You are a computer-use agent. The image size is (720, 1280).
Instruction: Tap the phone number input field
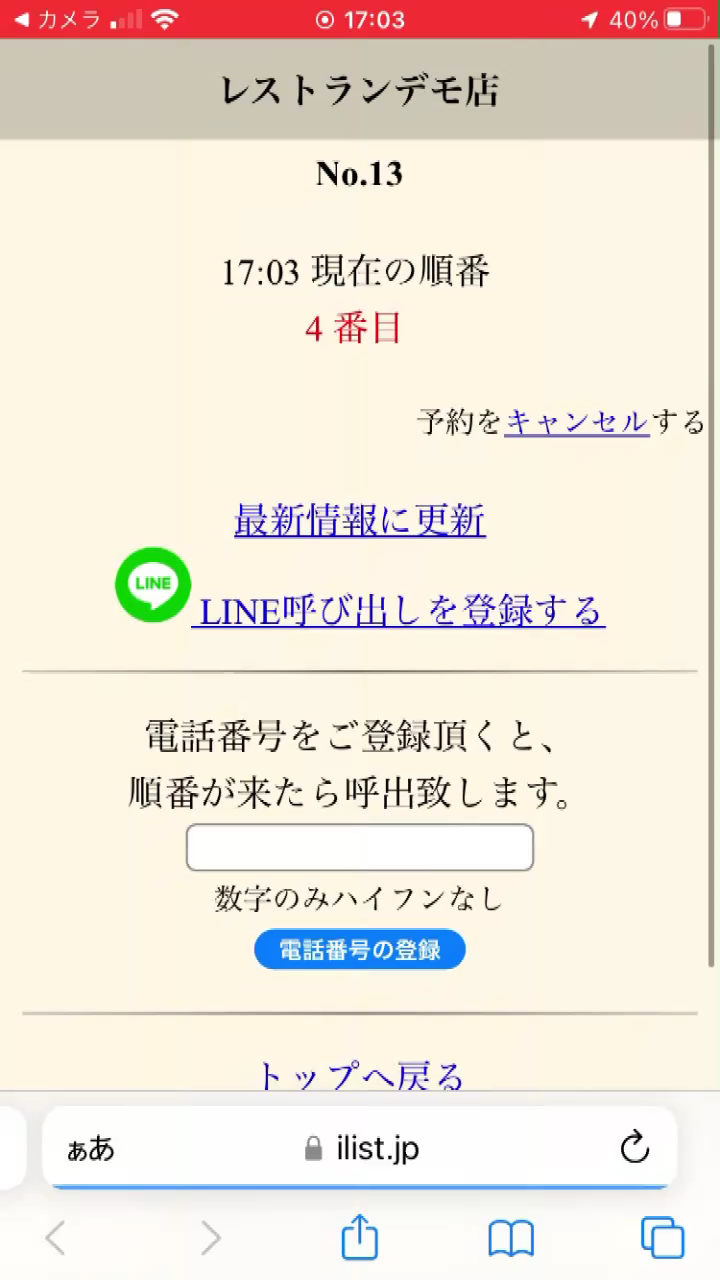[x=359, y=847]
